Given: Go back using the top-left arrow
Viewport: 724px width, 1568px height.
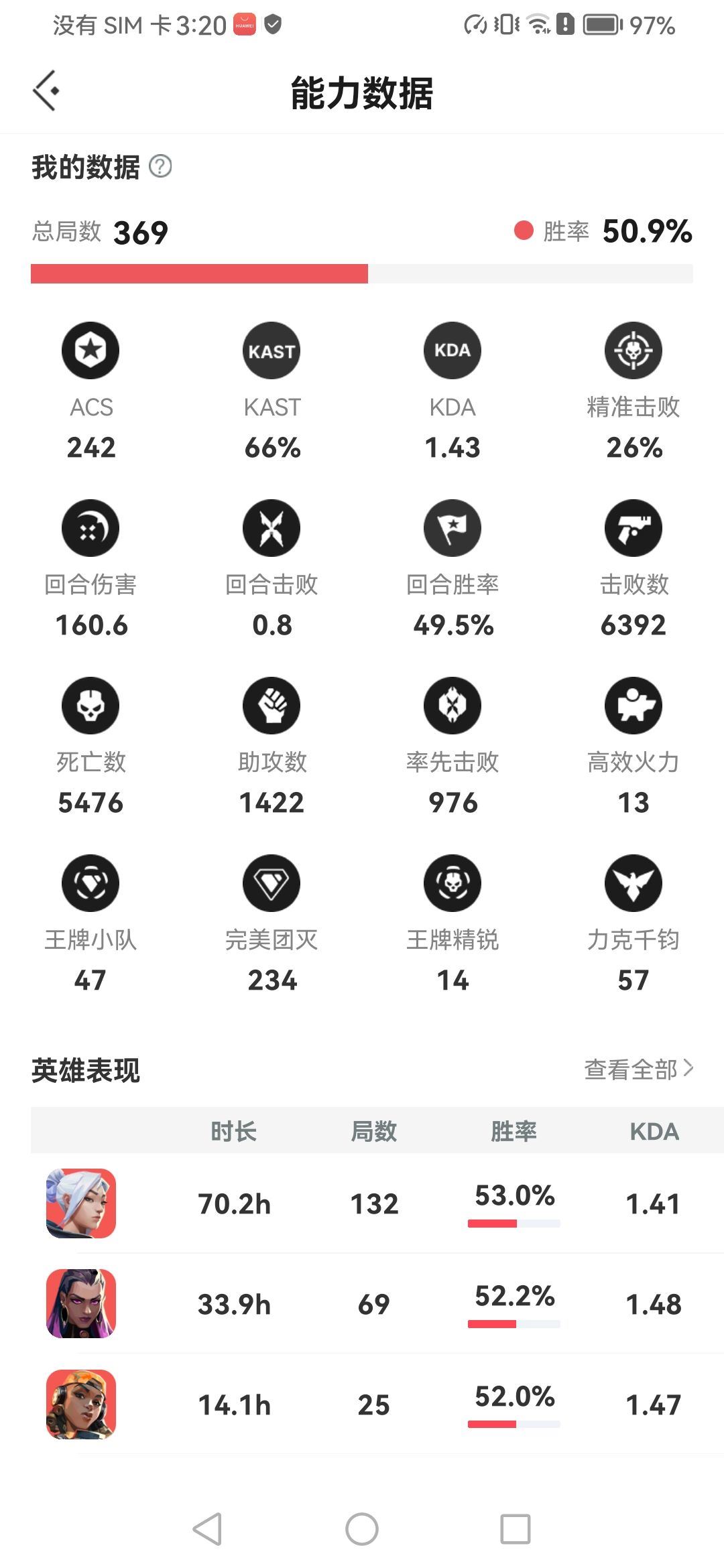Looking at the screenshot, I should pos(46,90).
